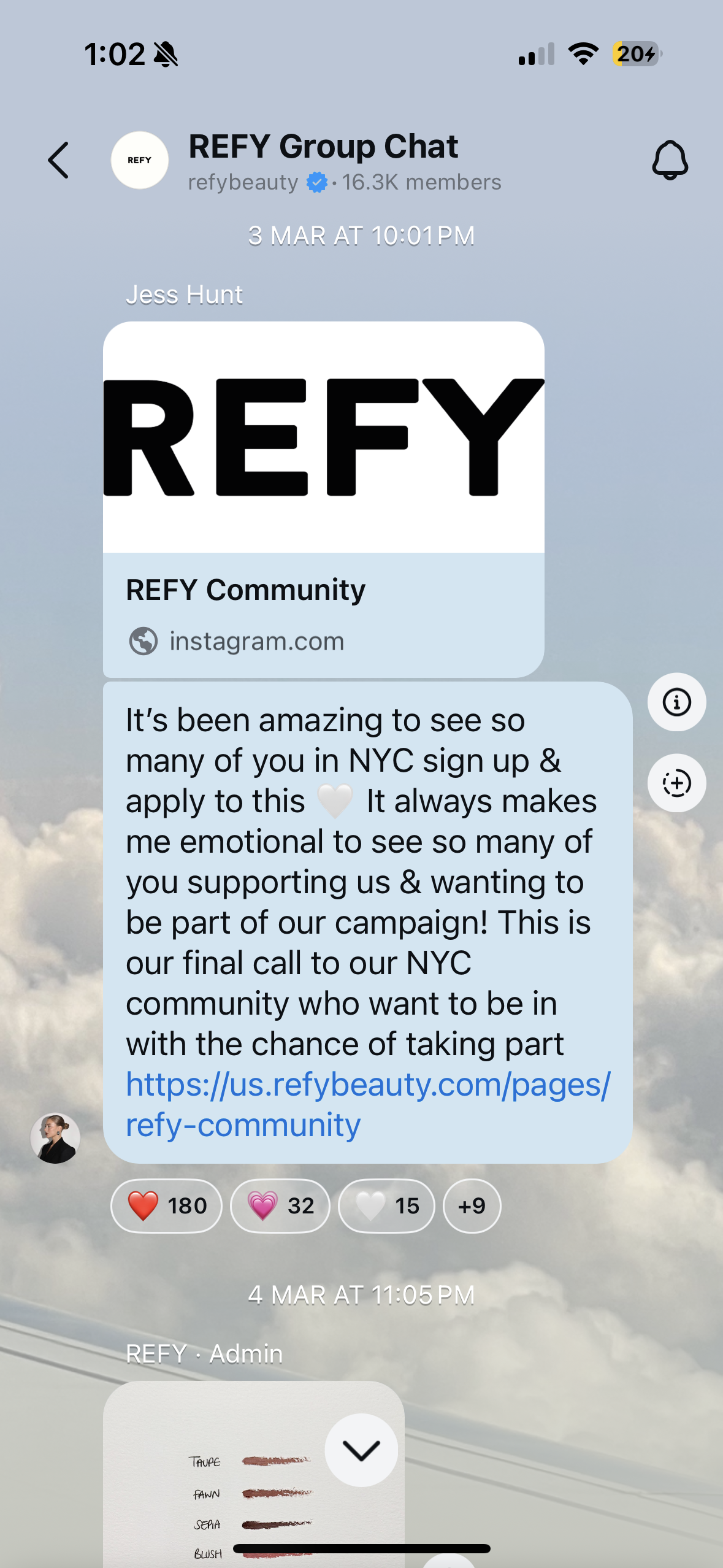Viewport: 723px width, 1568px height.
Task: Jump to latest messages with down arrow
Action: (x=361, y=1450)
